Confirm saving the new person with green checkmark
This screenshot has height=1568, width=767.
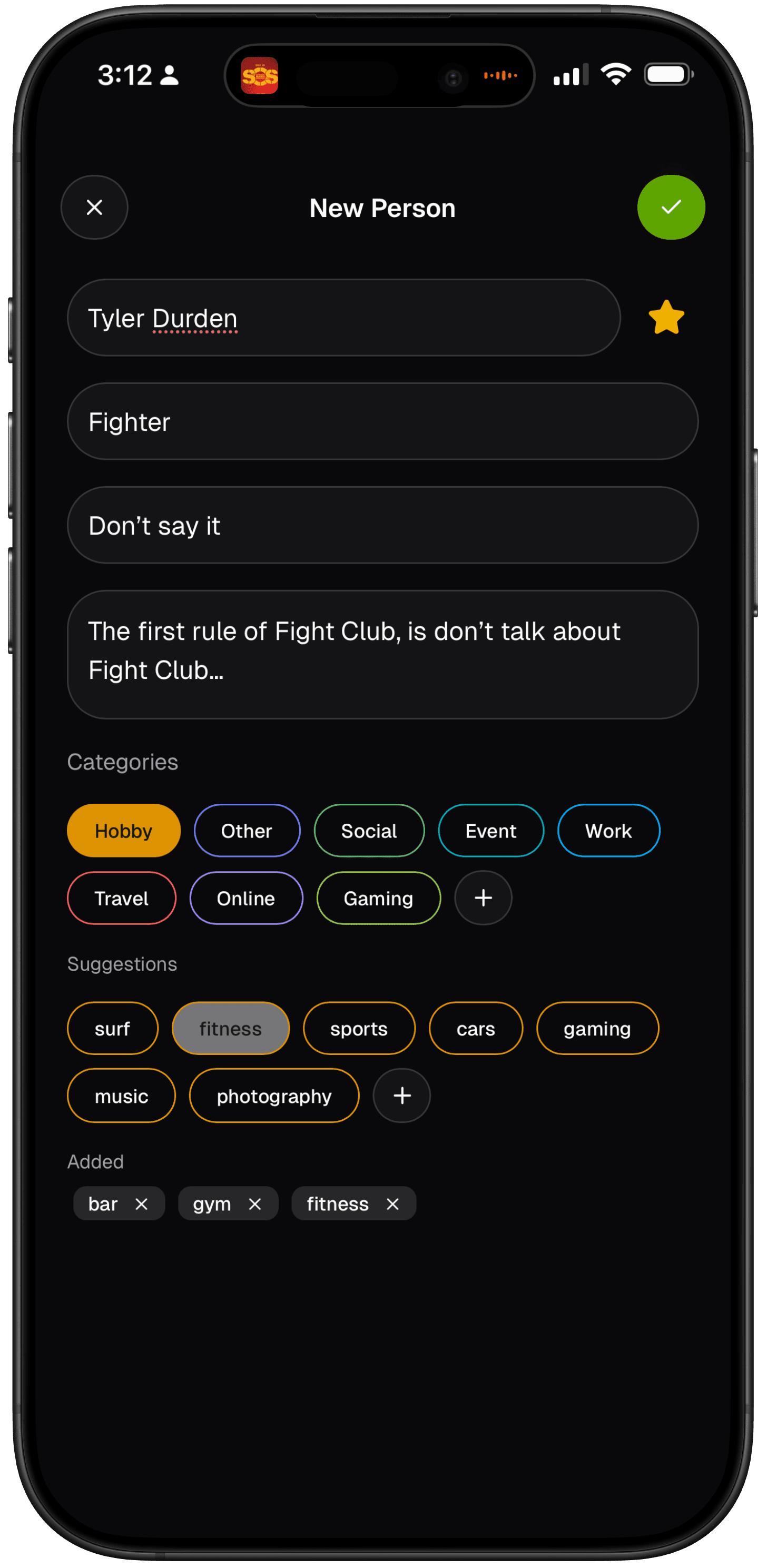click(671, 208)
